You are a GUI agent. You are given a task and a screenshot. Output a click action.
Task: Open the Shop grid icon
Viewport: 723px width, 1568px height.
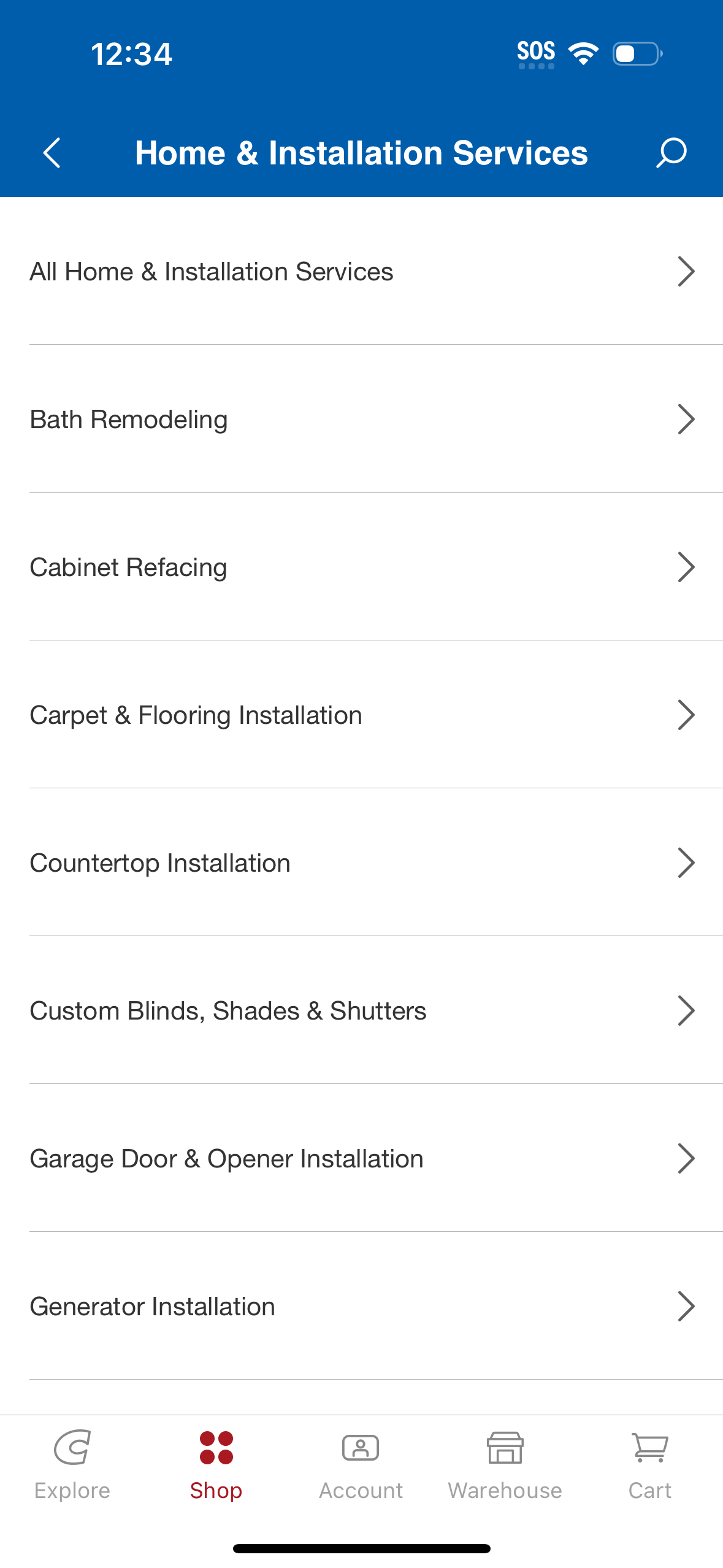[216, 1447]
